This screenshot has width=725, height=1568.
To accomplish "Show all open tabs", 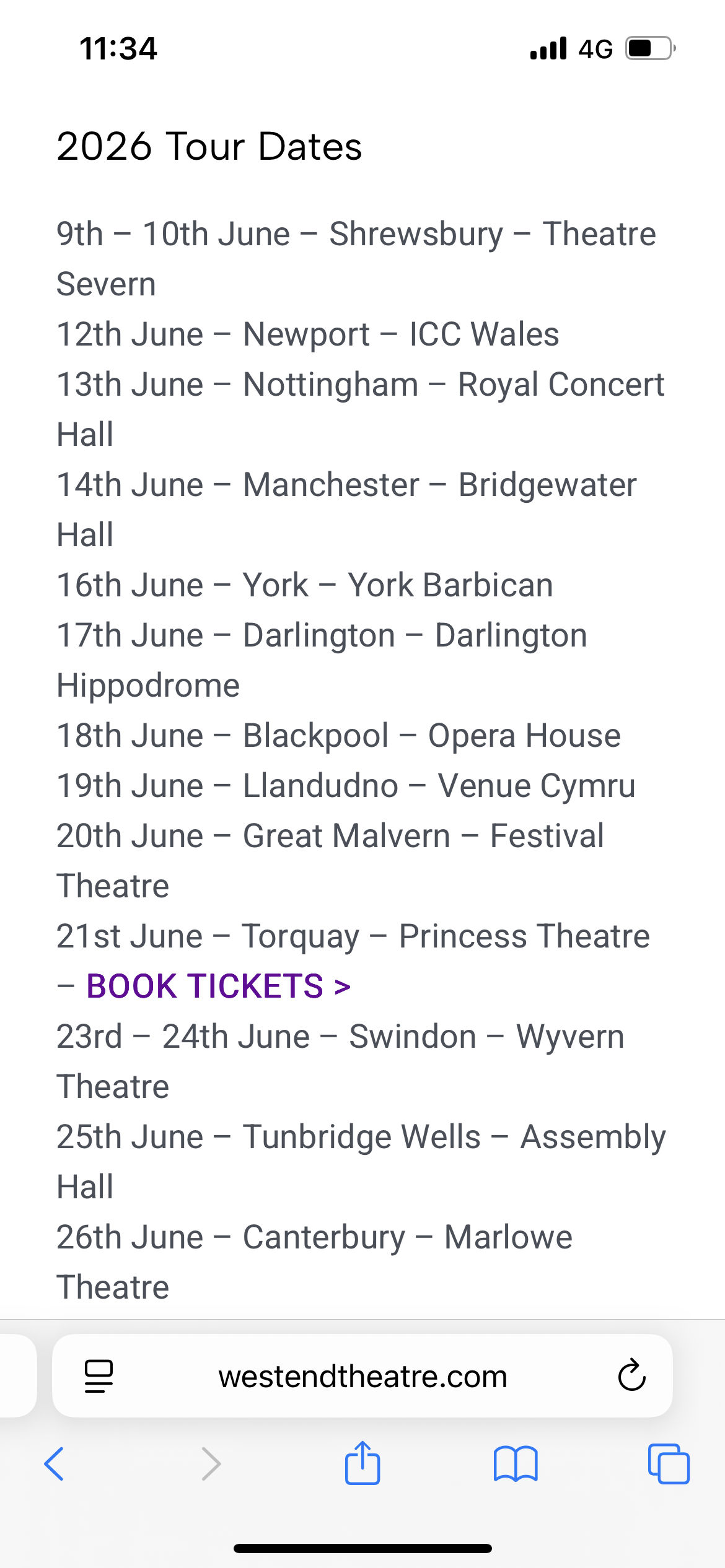I will (669, 1464).
